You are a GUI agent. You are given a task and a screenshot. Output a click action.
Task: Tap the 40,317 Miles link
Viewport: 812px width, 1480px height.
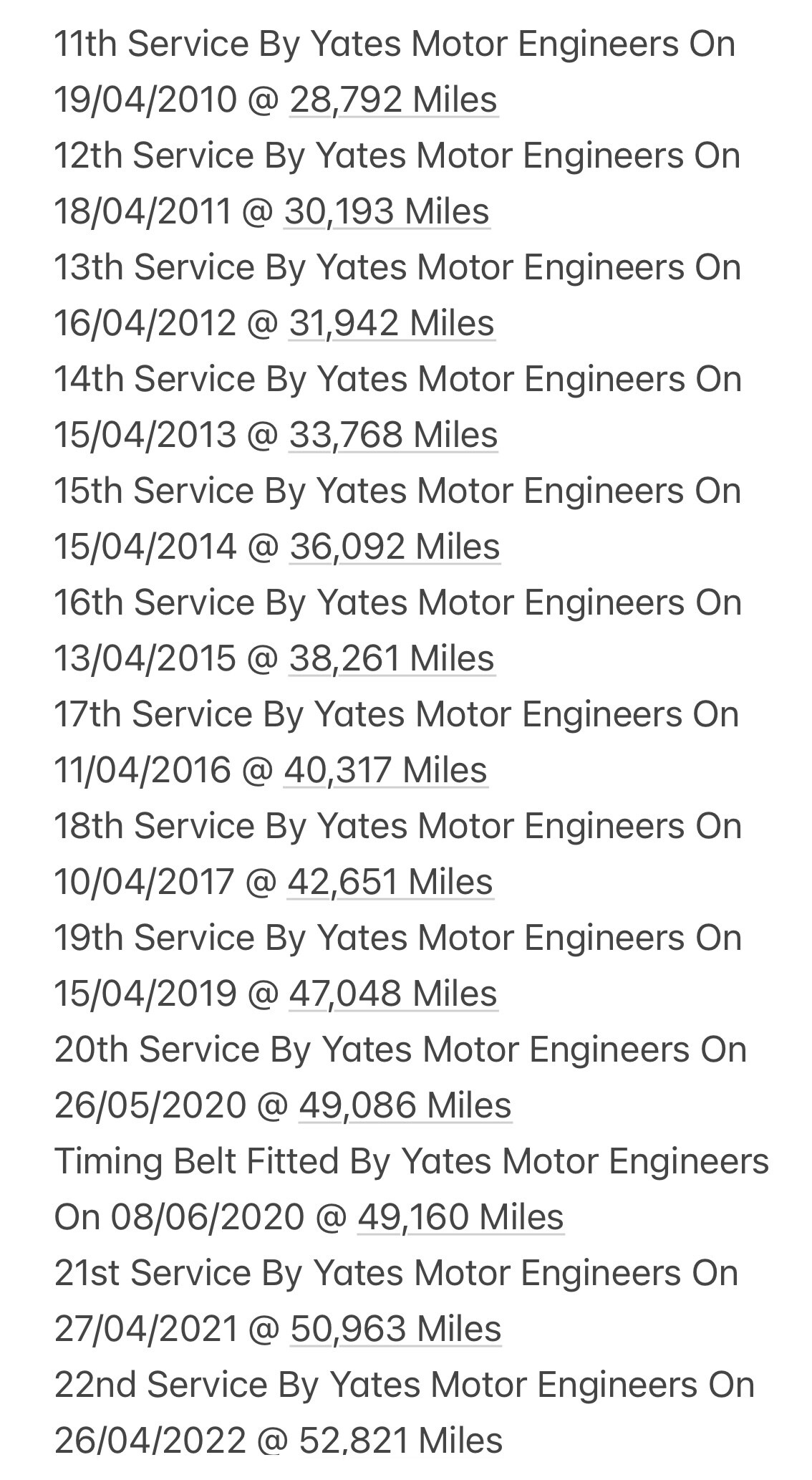coord(386,770)
